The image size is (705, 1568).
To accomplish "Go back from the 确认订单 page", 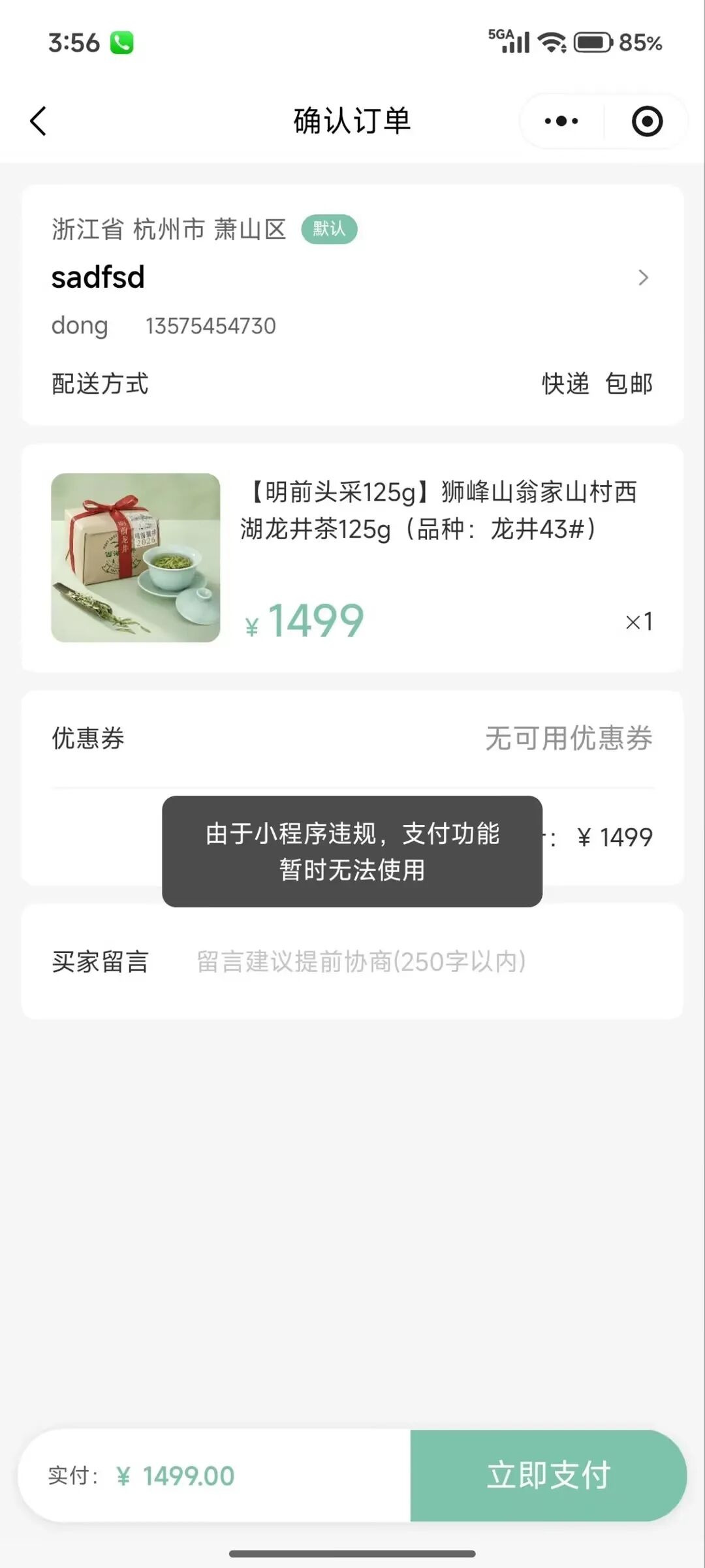I will (39, 121).
